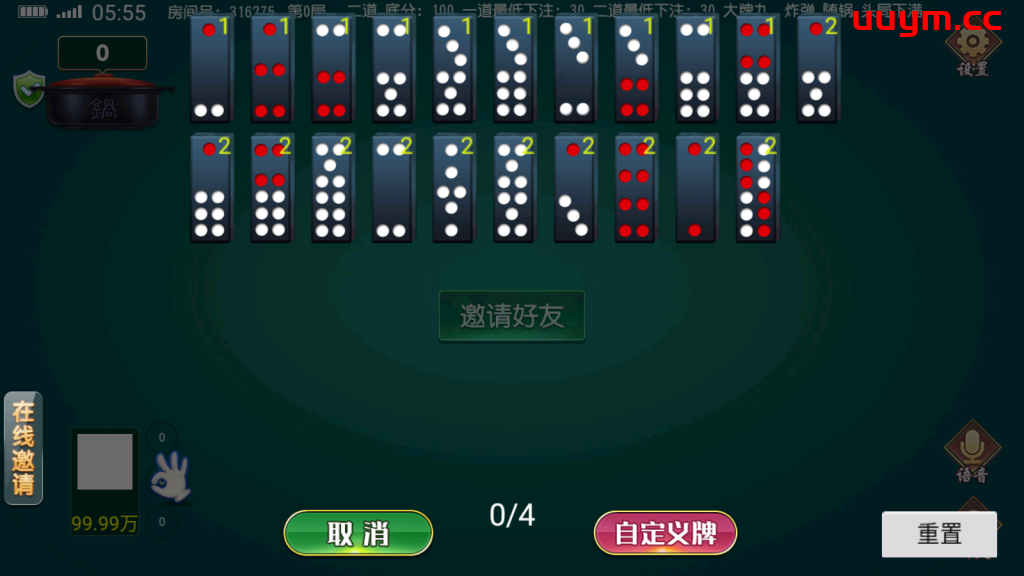Pick the tile with only two red dots
The width and height of the screenshot is (1024, 576).
[696, 190]
